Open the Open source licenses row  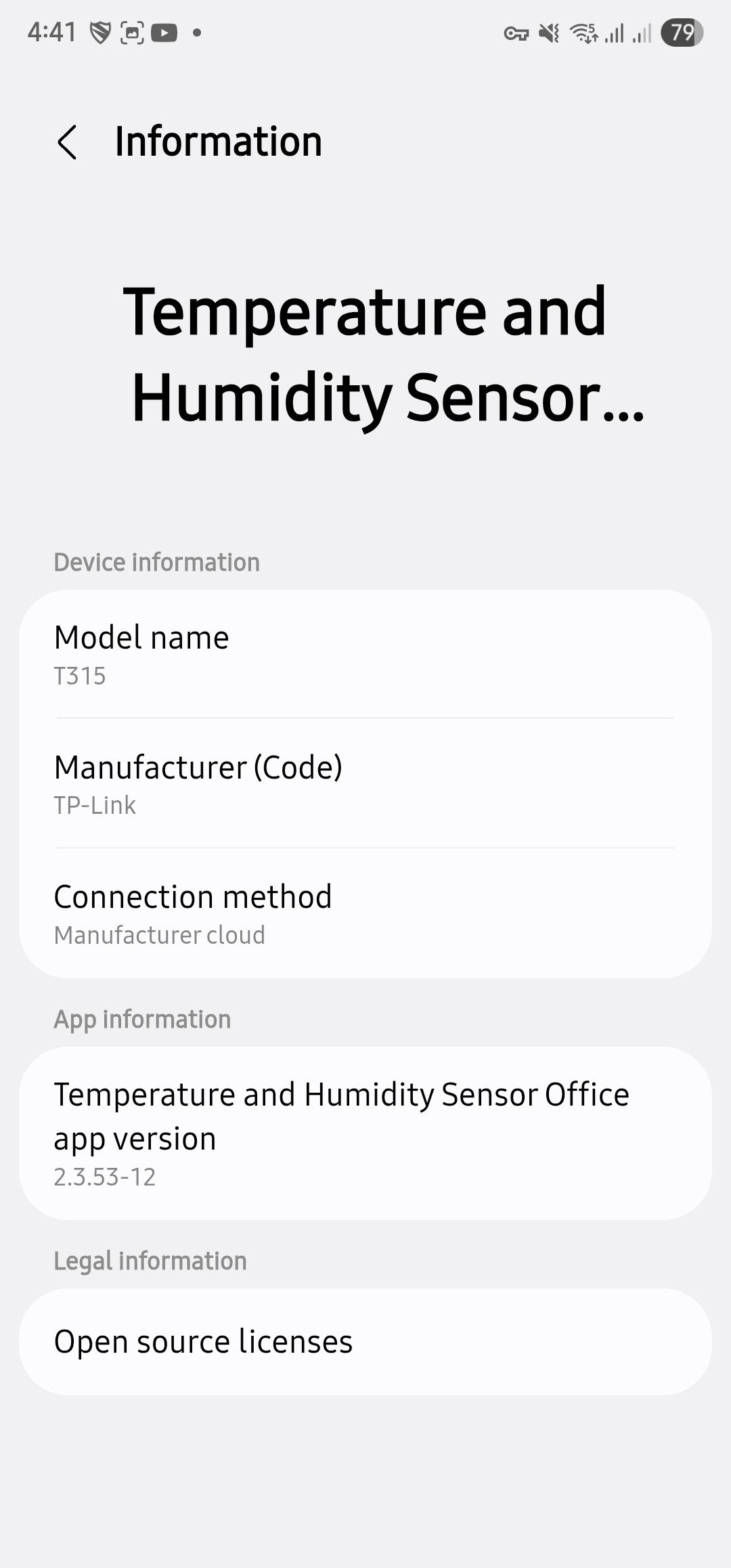click(x=365, y=1341)
